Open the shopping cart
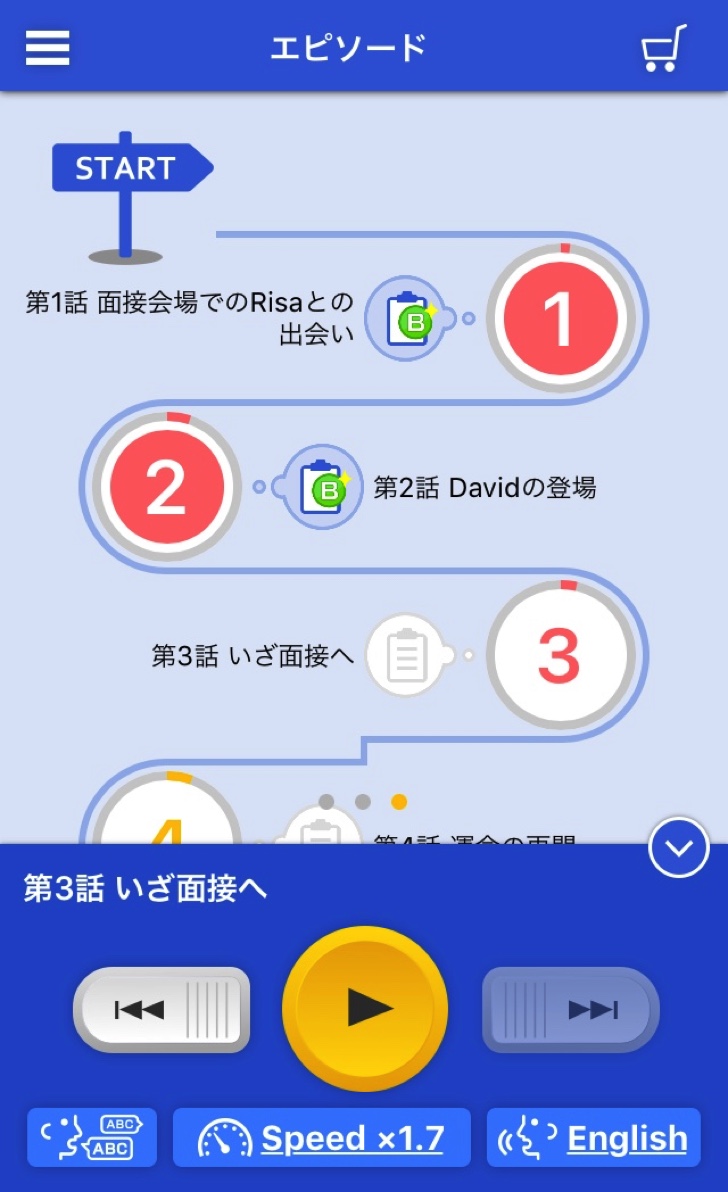 (664, 48)
